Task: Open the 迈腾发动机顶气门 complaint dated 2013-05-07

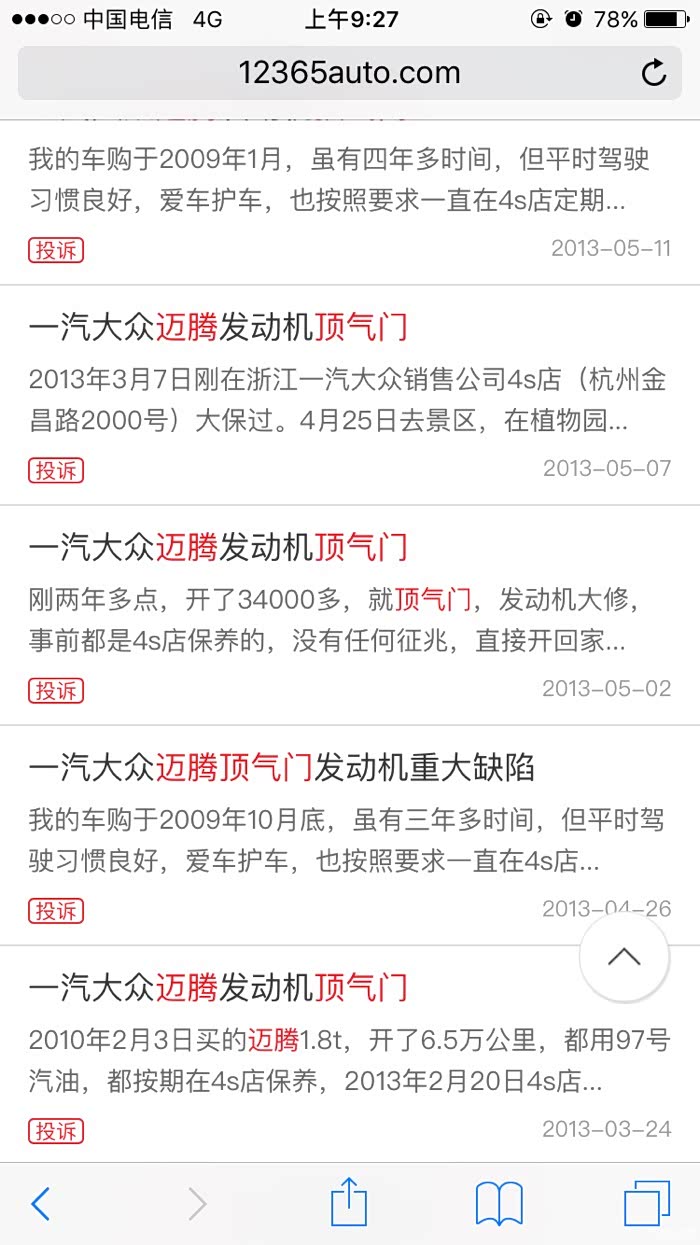Action: 219,328
